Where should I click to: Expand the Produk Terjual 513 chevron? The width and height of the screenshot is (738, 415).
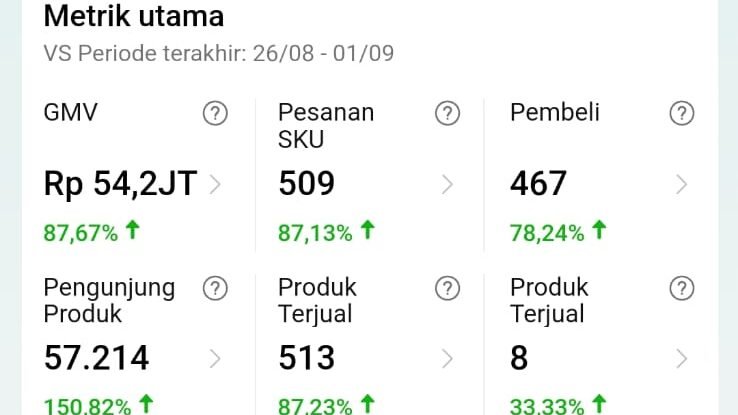tap(447, 358)
